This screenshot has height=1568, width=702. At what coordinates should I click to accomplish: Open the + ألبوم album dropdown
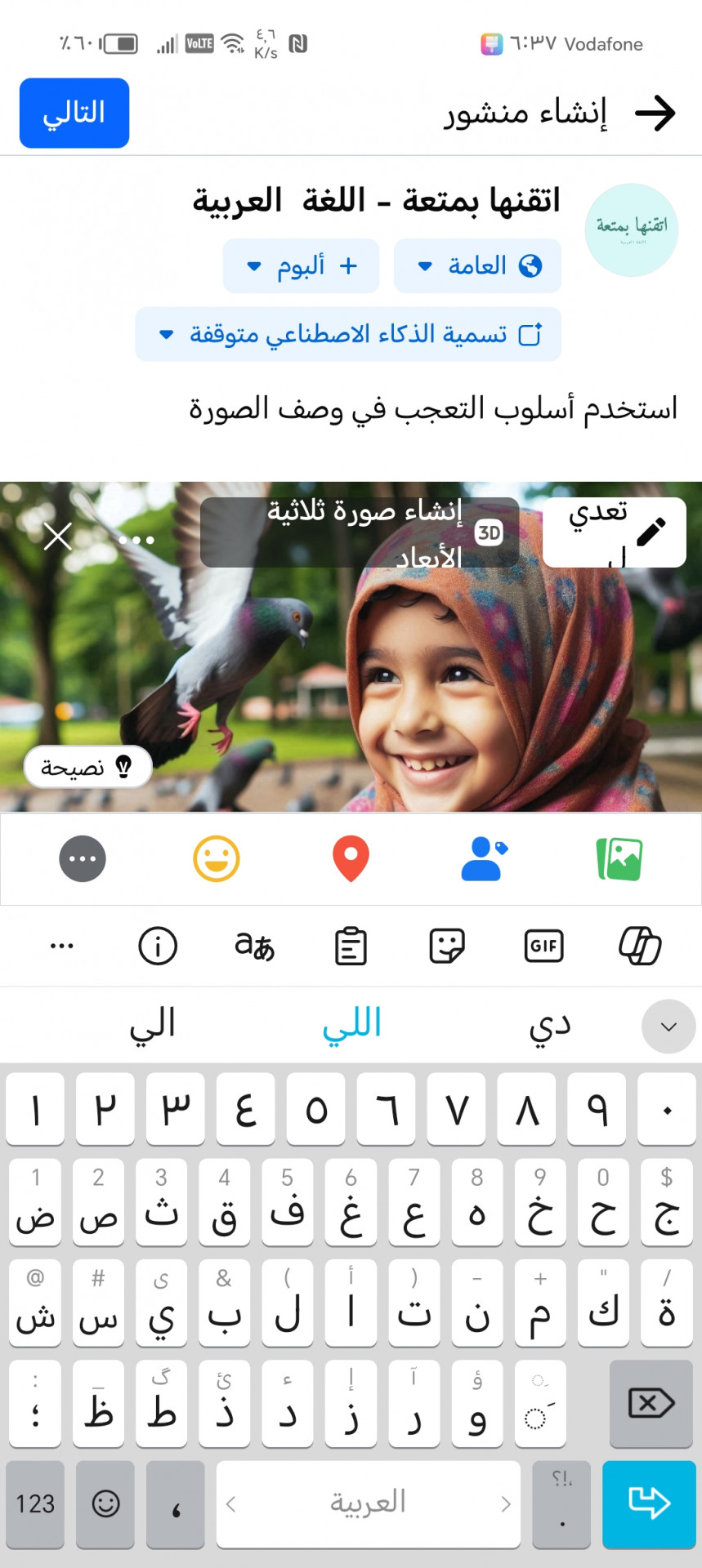click(301, 265)
